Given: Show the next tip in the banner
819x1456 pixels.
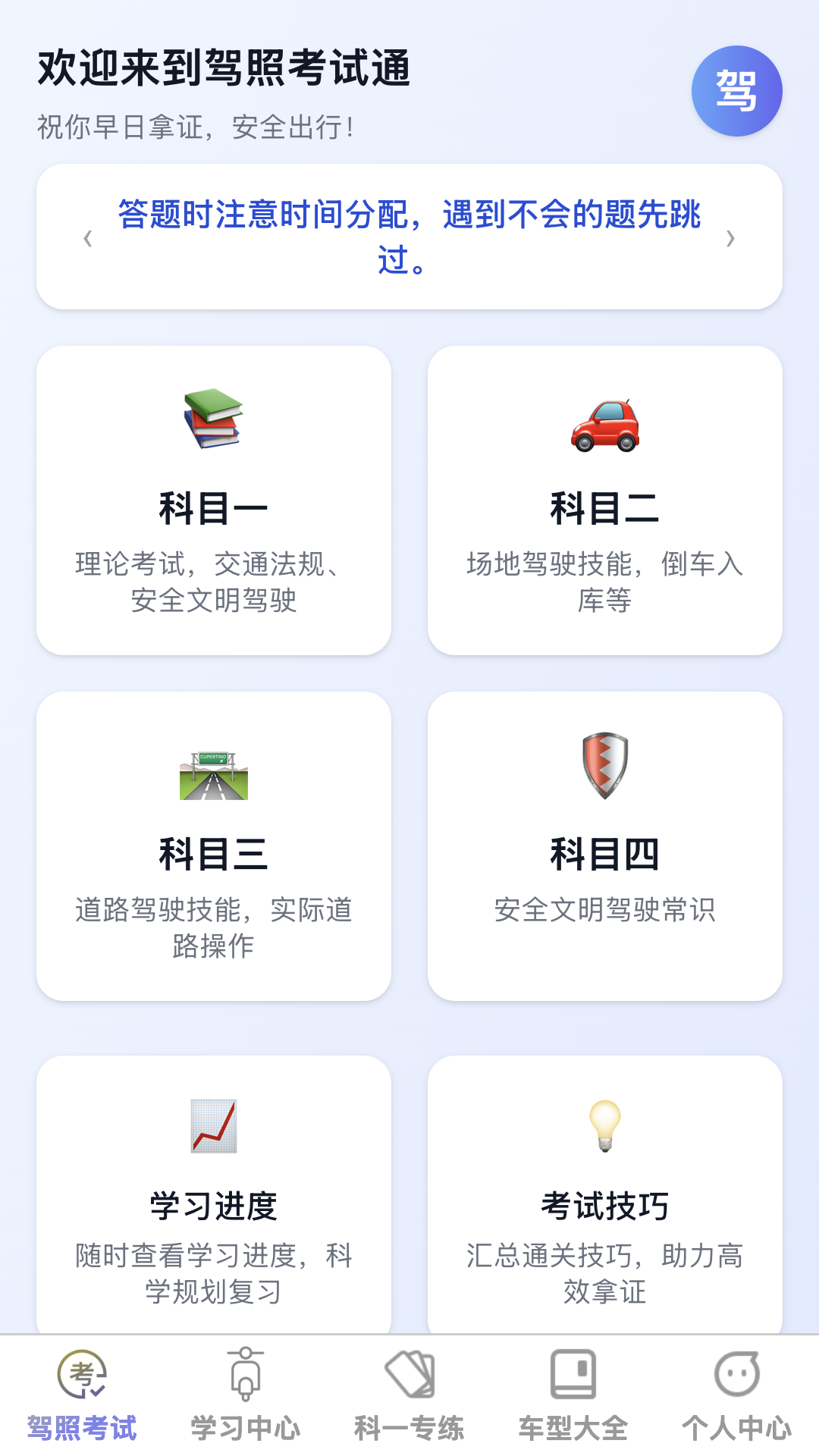Looking at the screenshot, I should coord(730,238).
